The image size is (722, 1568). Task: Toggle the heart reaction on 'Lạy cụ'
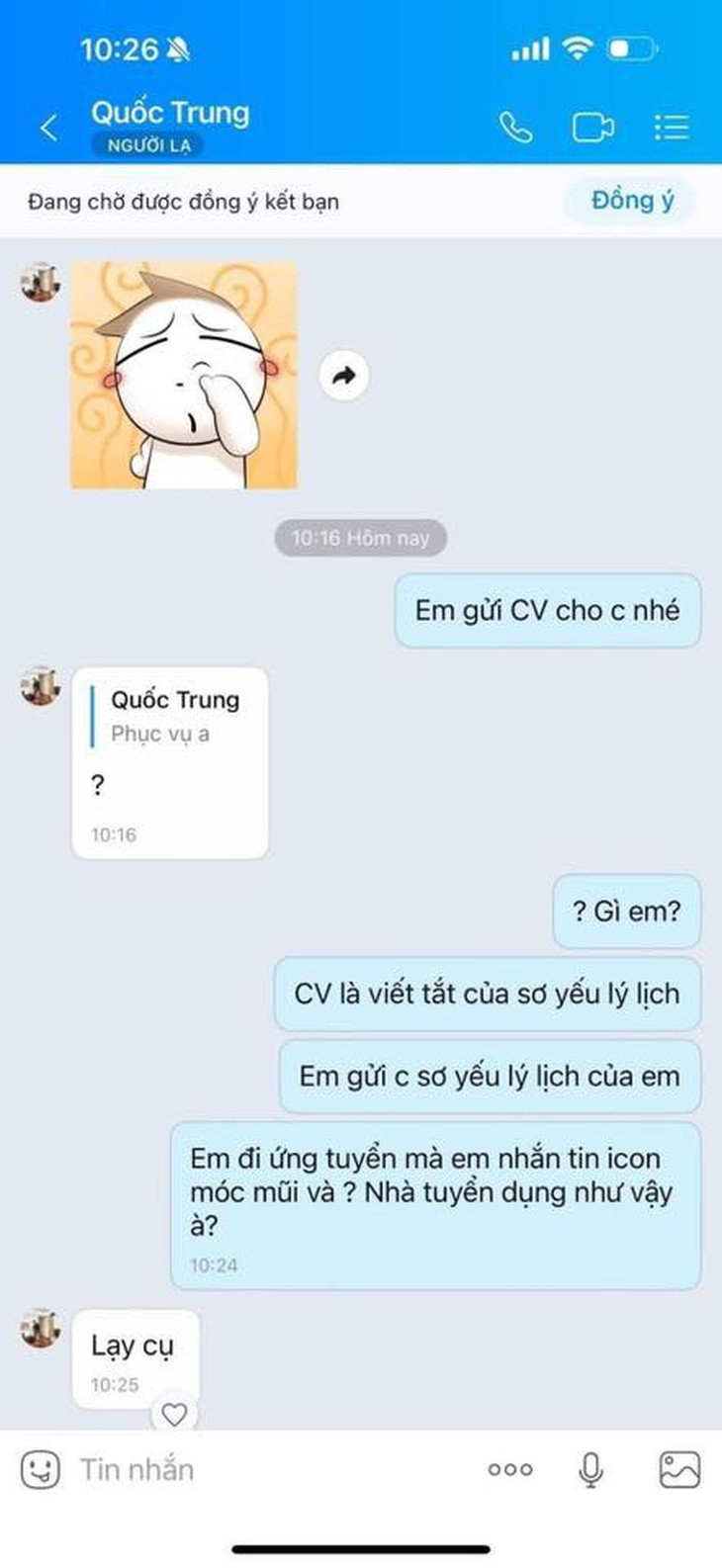(x=175, y=1415)
